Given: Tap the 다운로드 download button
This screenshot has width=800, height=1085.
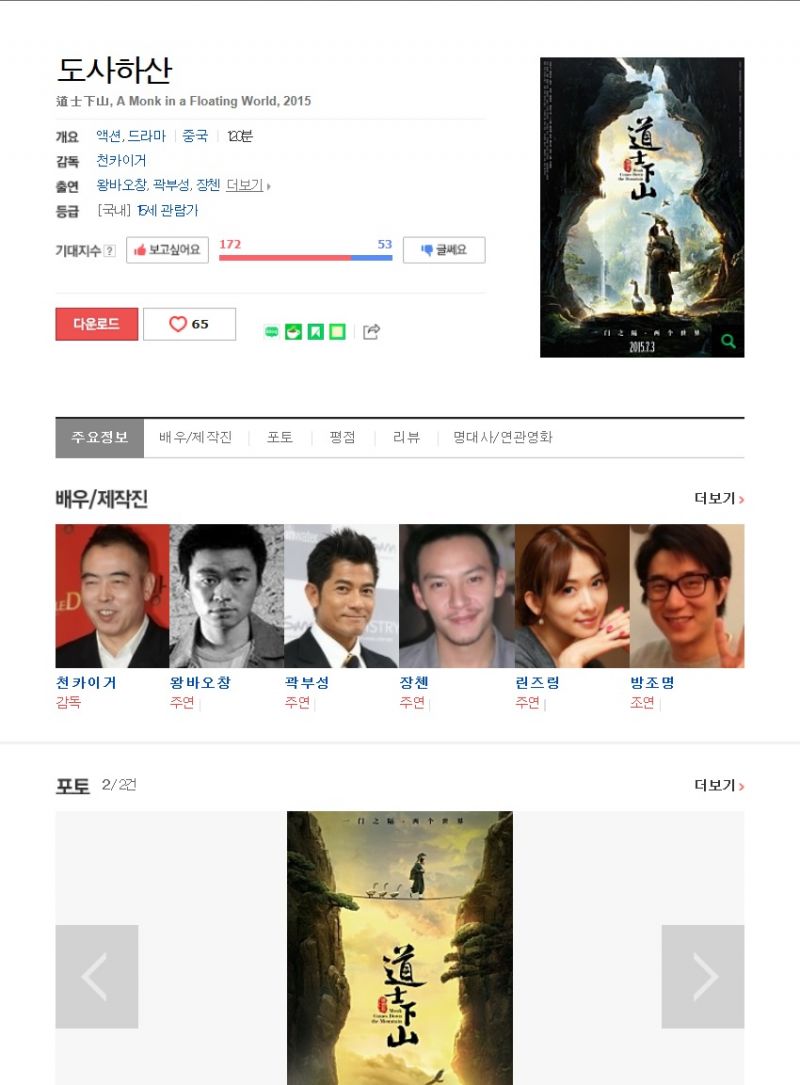Looking at the screenshot, I should tap(96, 324).
